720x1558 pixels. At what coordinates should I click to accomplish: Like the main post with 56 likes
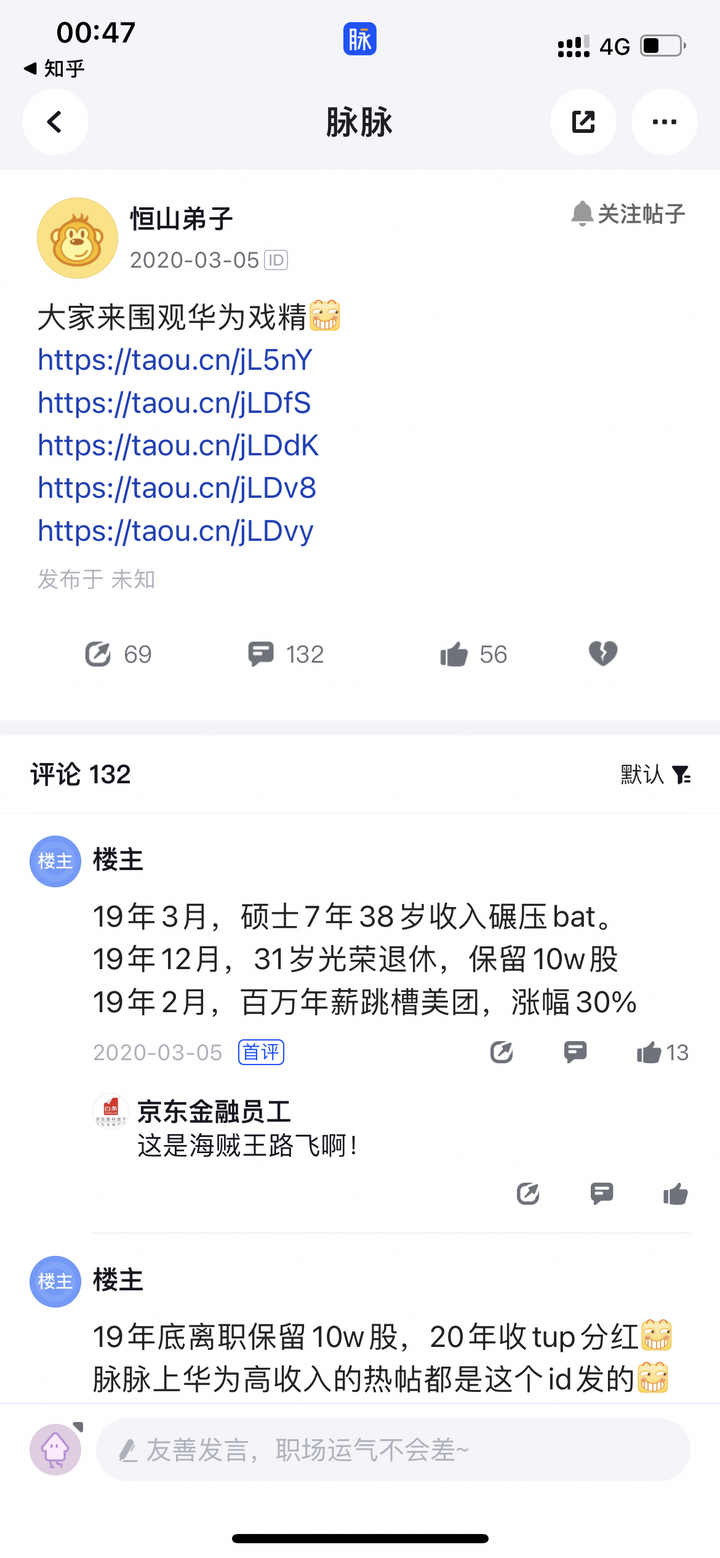click(x=473, y=654)
